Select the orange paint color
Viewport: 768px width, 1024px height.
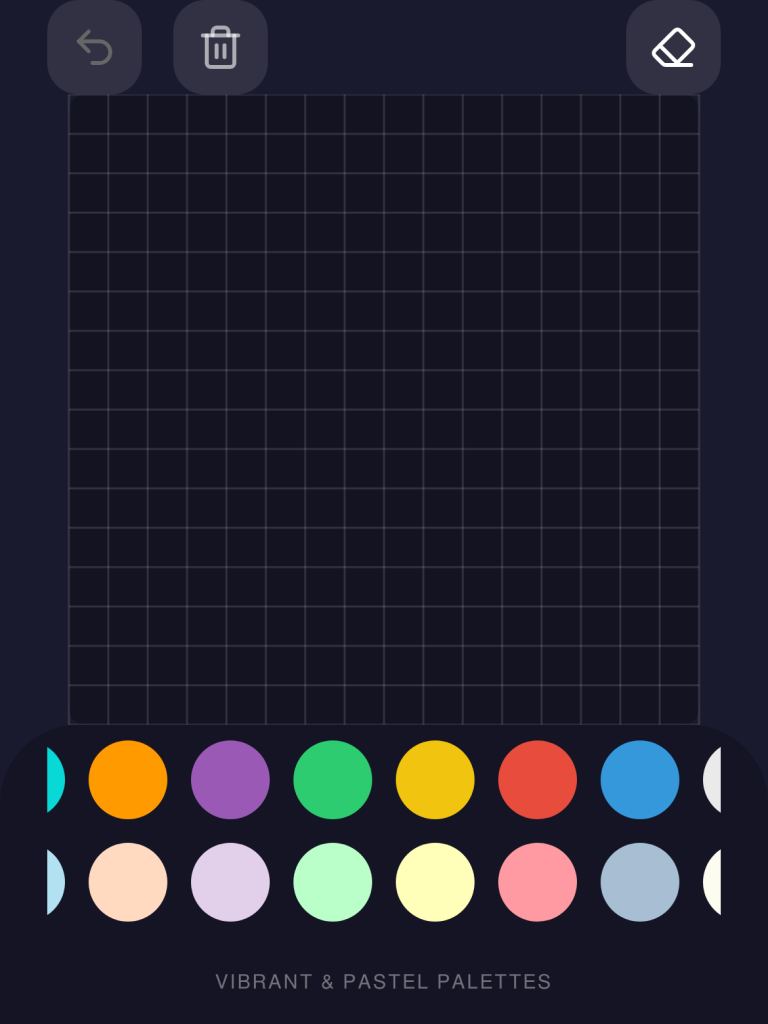(128, 780)
